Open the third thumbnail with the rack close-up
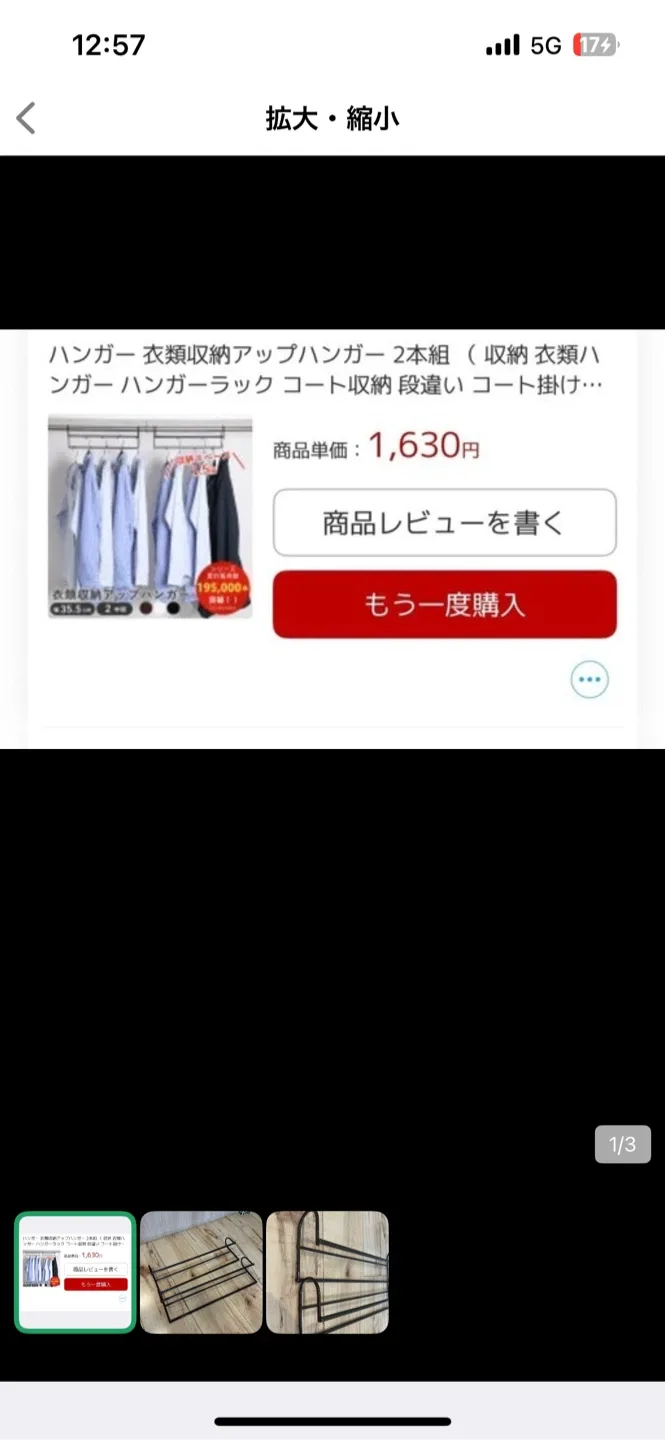Screen dimensions: 665x1440 coord(327,1272)
